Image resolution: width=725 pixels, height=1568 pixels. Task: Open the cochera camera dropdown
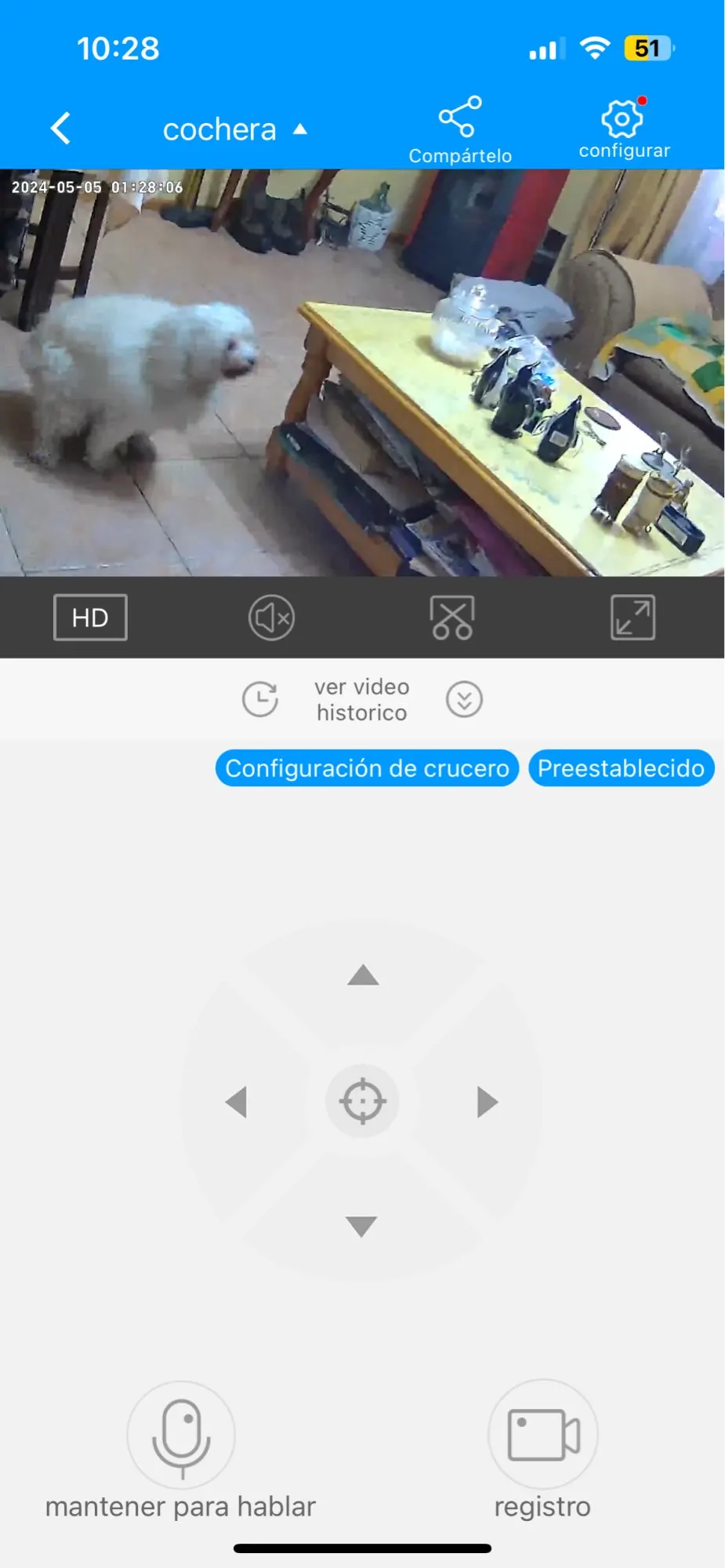[234, 129]
